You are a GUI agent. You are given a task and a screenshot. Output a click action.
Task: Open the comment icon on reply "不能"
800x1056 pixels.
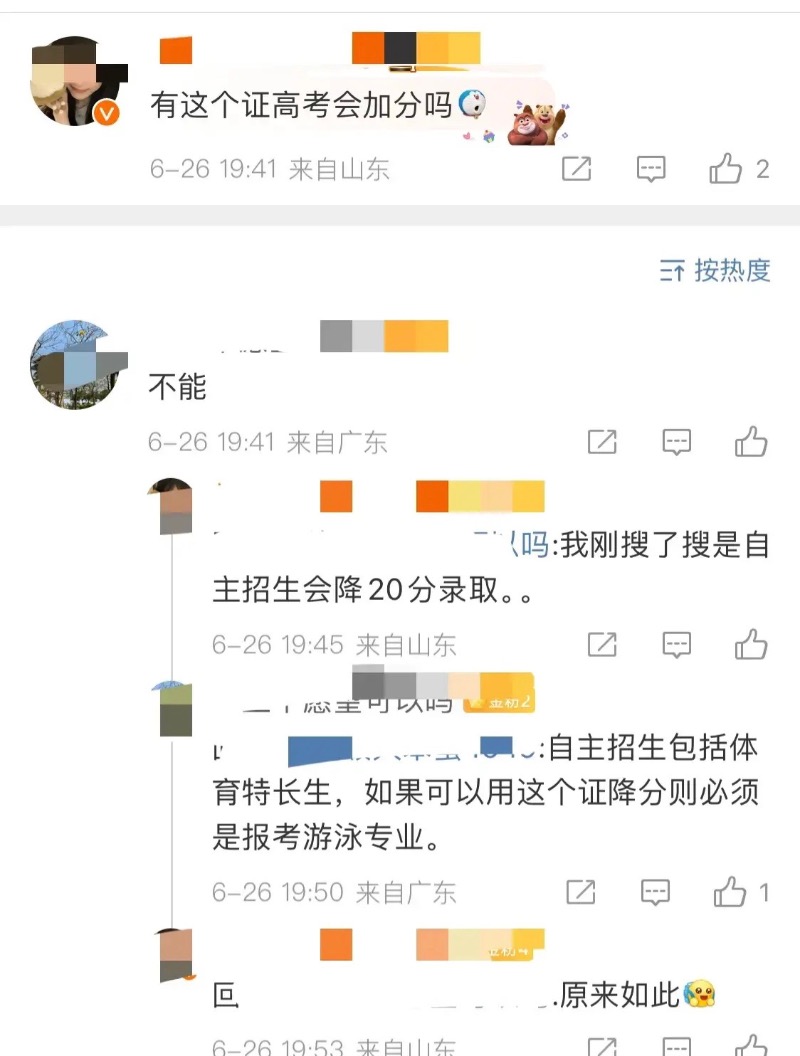click(677, 441)
